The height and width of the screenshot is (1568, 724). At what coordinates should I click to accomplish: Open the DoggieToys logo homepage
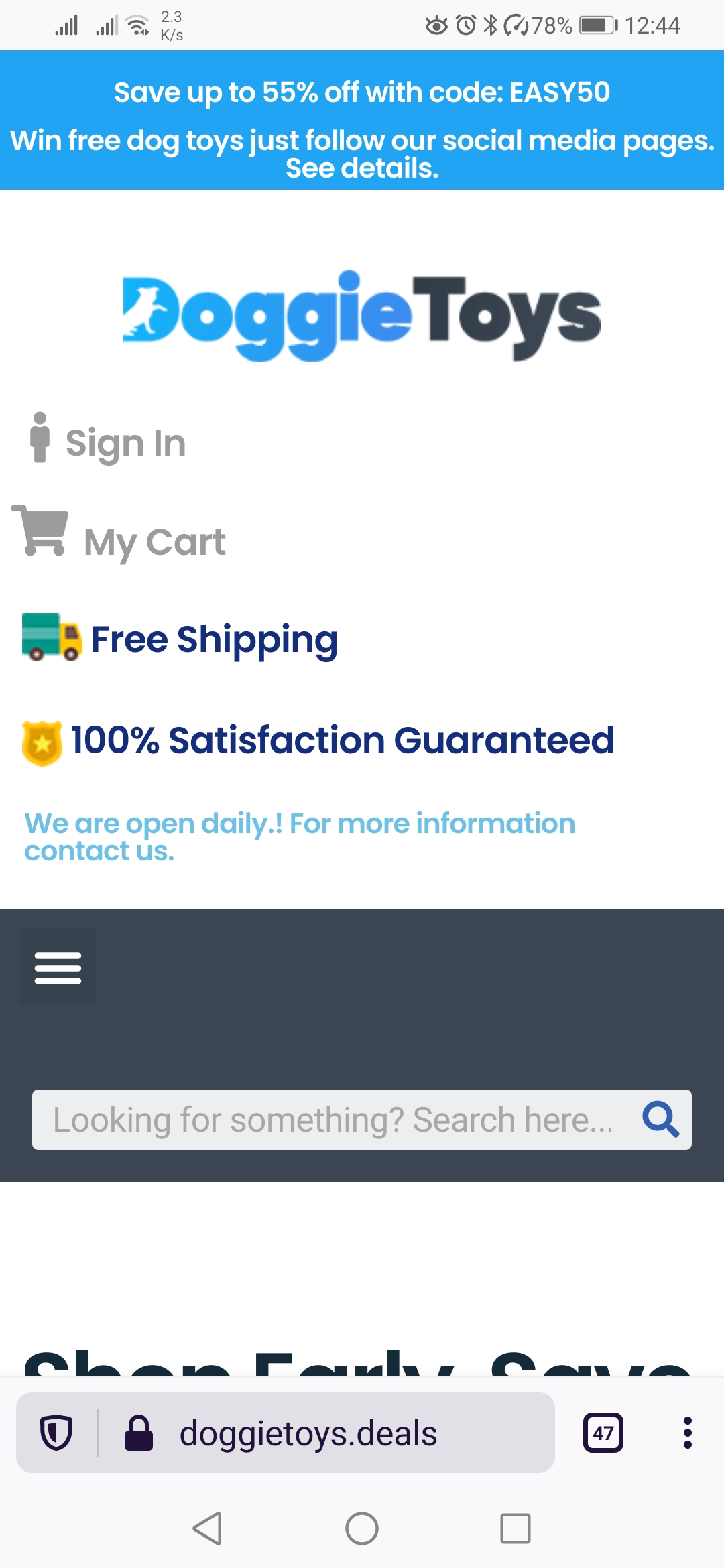coord(362,315)
